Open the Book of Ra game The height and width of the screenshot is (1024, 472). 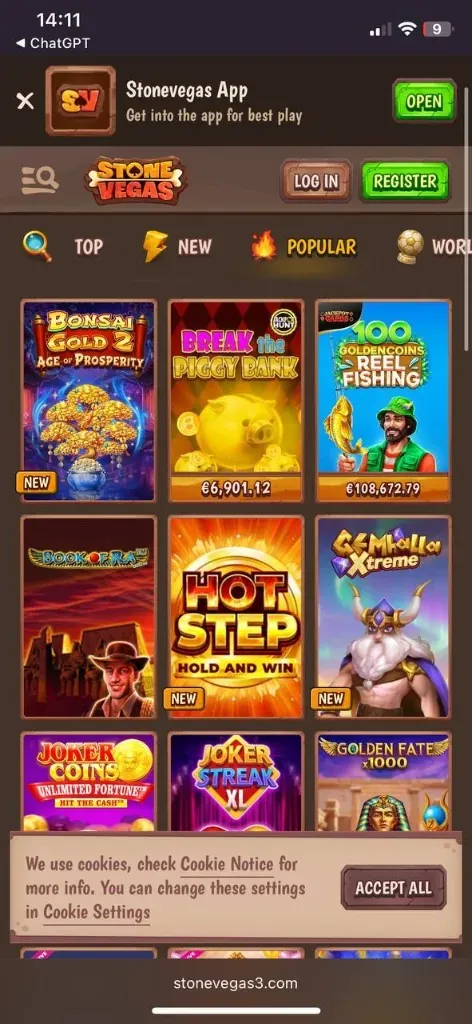pos(89,617)
